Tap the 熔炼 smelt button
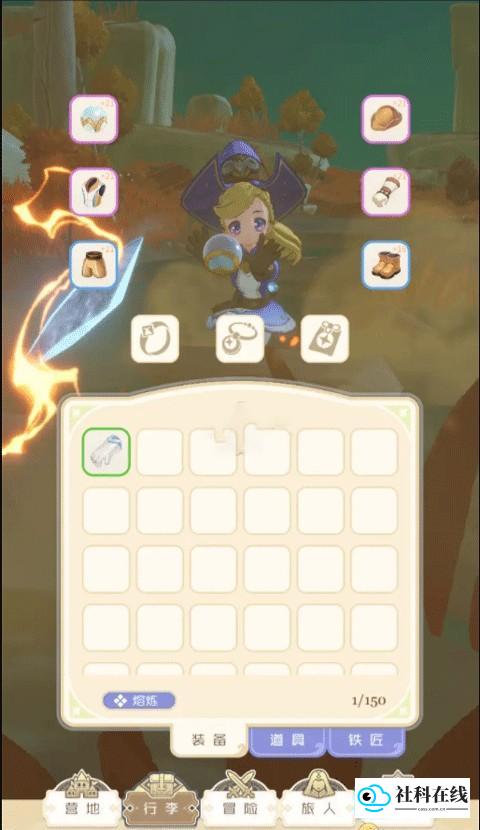 tap(139, 700)
